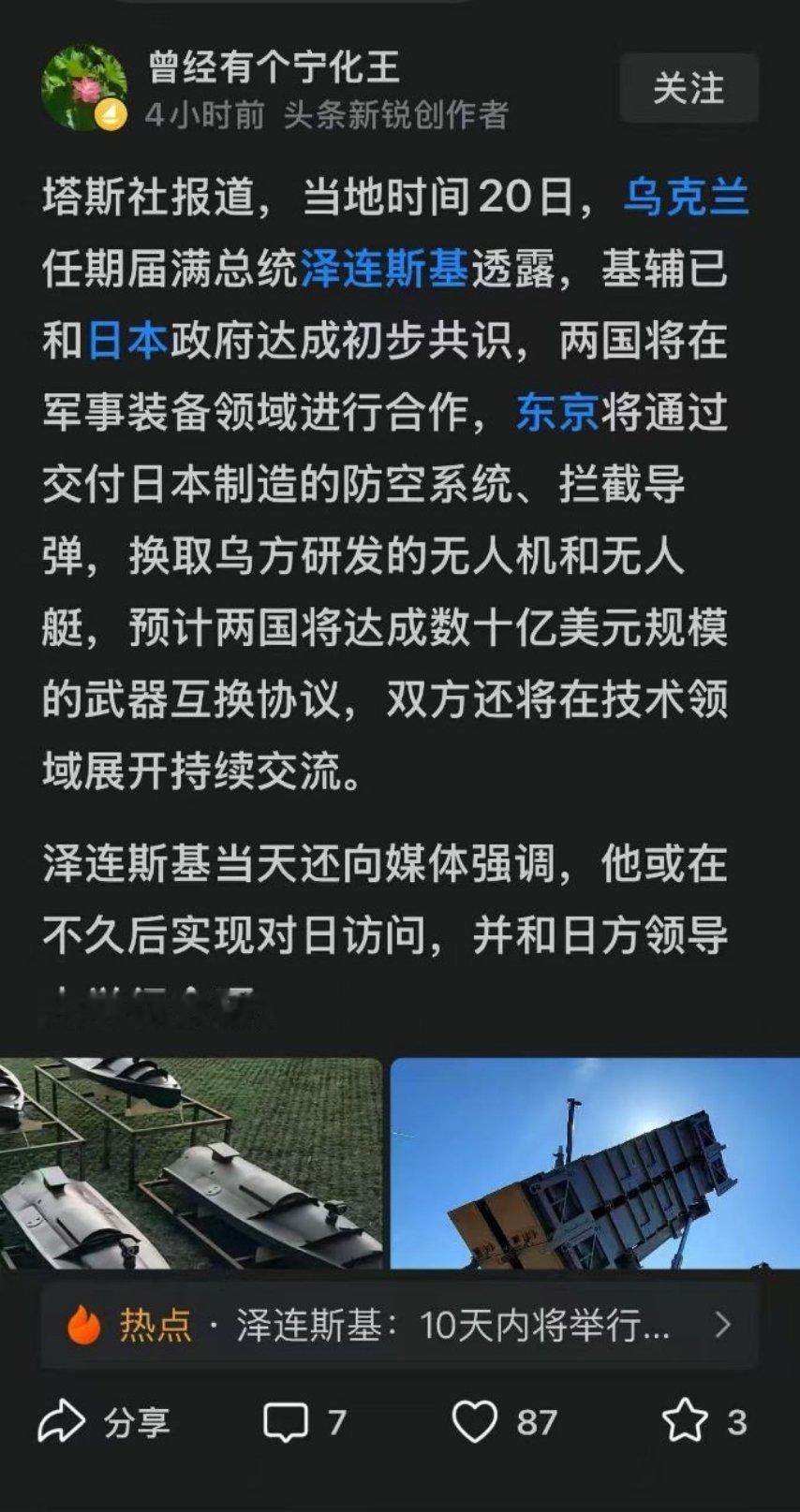Open the 东京 hyperlink
The width and height of the screenshot is (800, 1512).
(558, 412)
